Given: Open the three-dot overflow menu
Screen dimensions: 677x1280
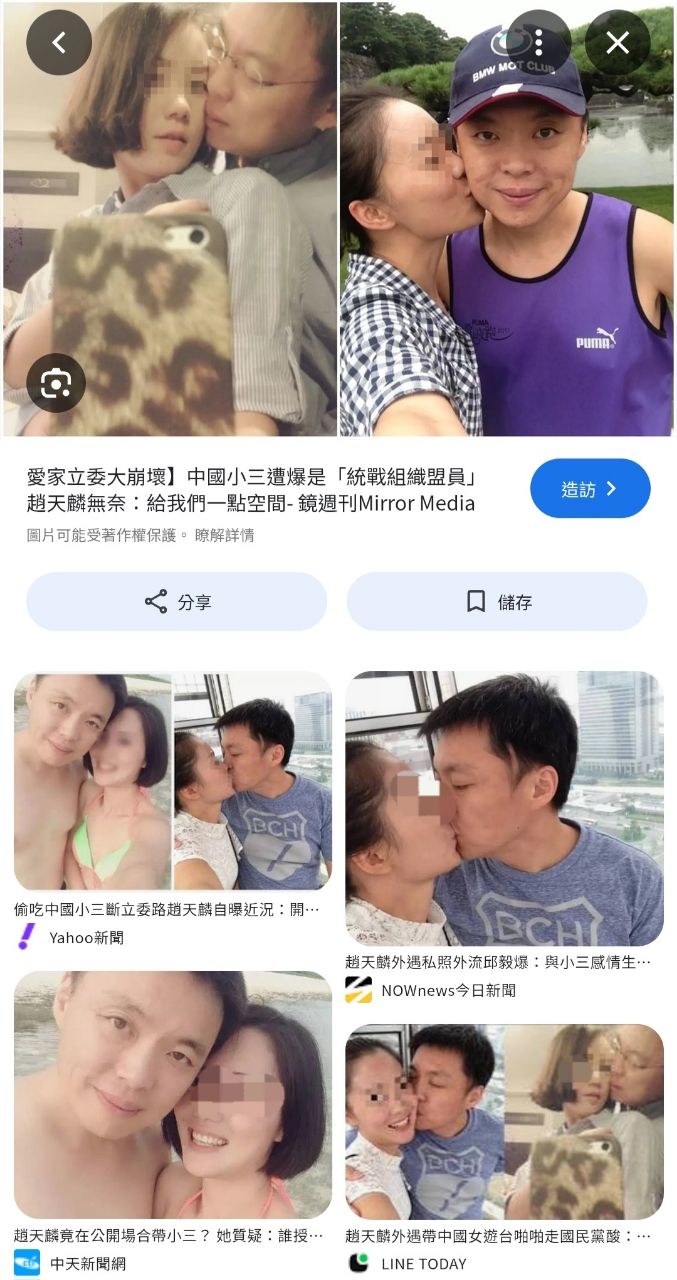Looking at the screenshot, I should tap(538, 42).
